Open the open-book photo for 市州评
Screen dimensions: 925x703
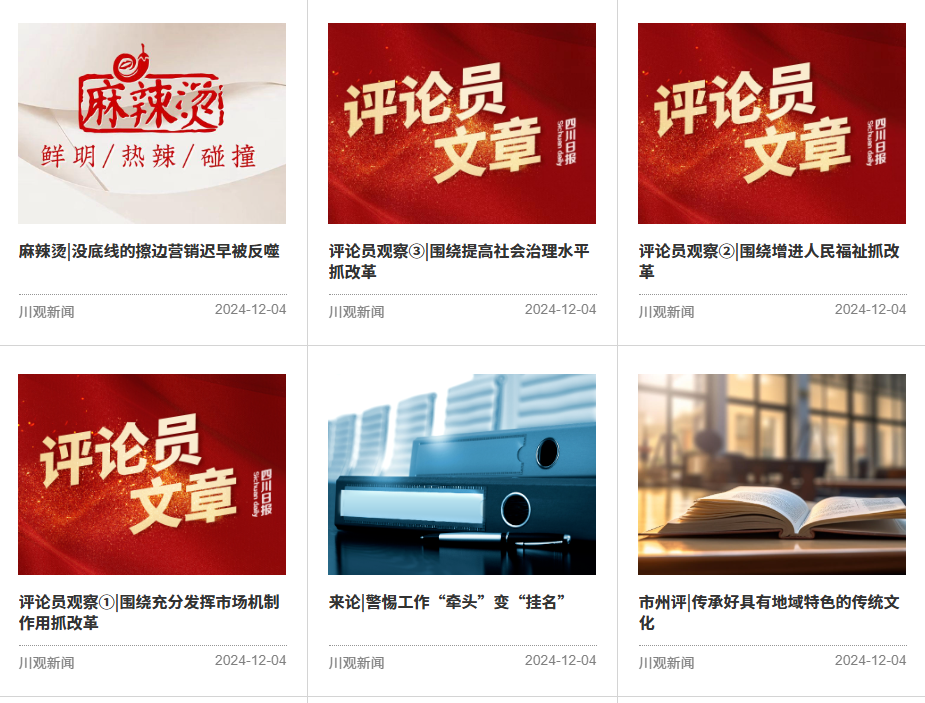click(772, 474)
